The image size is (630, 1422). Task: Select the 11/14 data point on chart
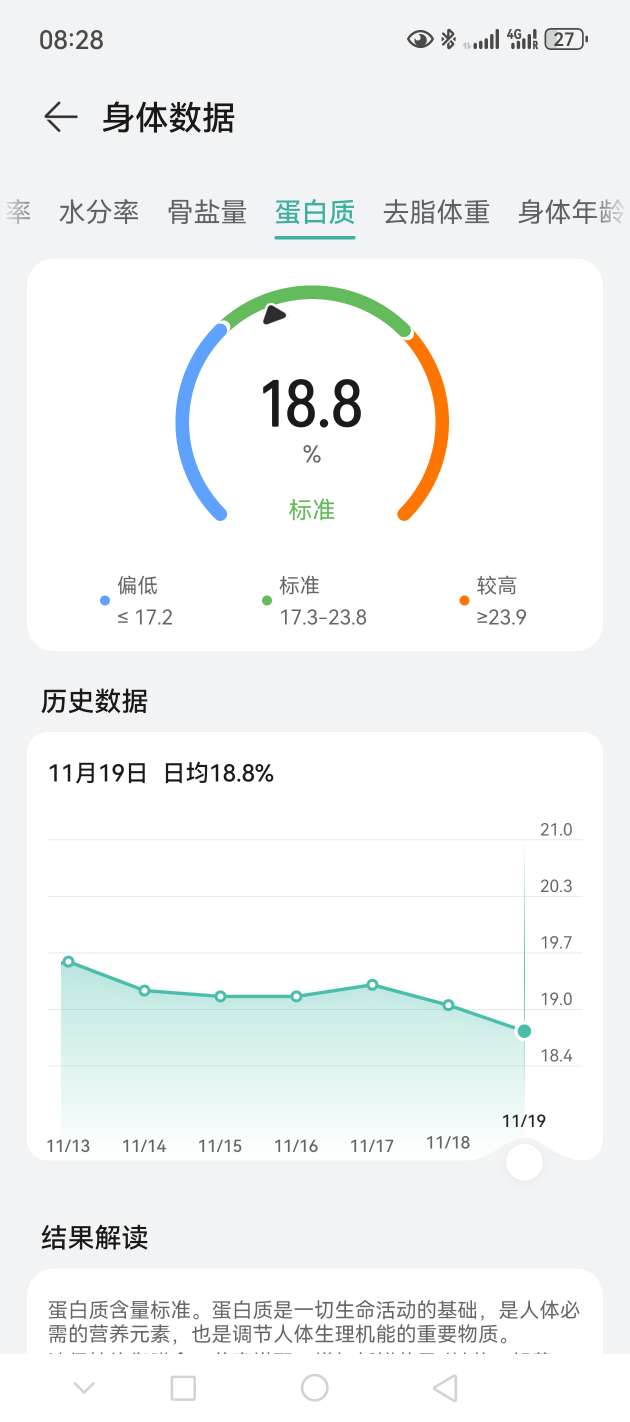(x=144, y=991)
